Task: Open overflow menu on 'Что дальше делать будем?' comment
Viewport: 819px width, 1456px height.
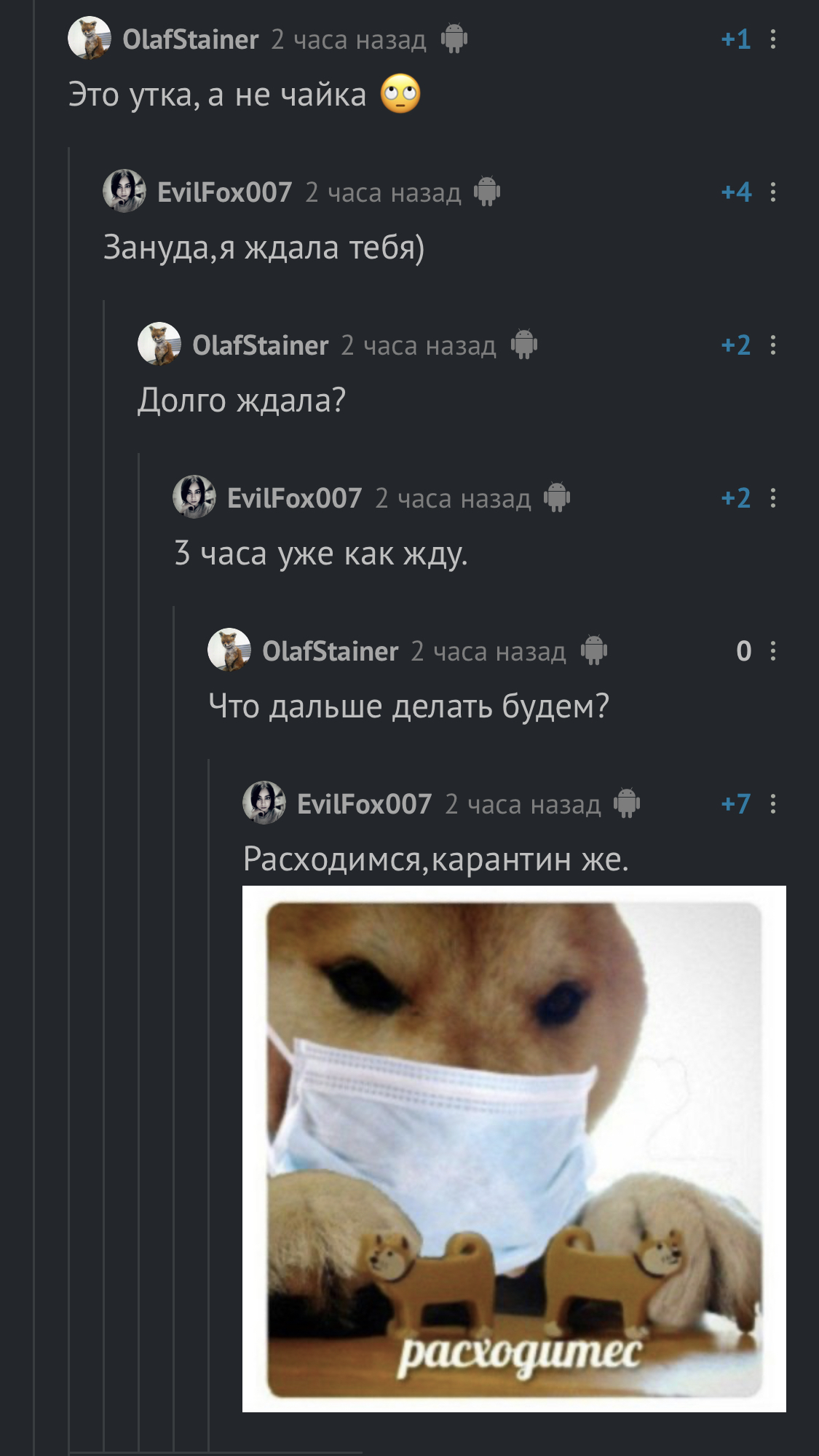Action: coord(772,651)
